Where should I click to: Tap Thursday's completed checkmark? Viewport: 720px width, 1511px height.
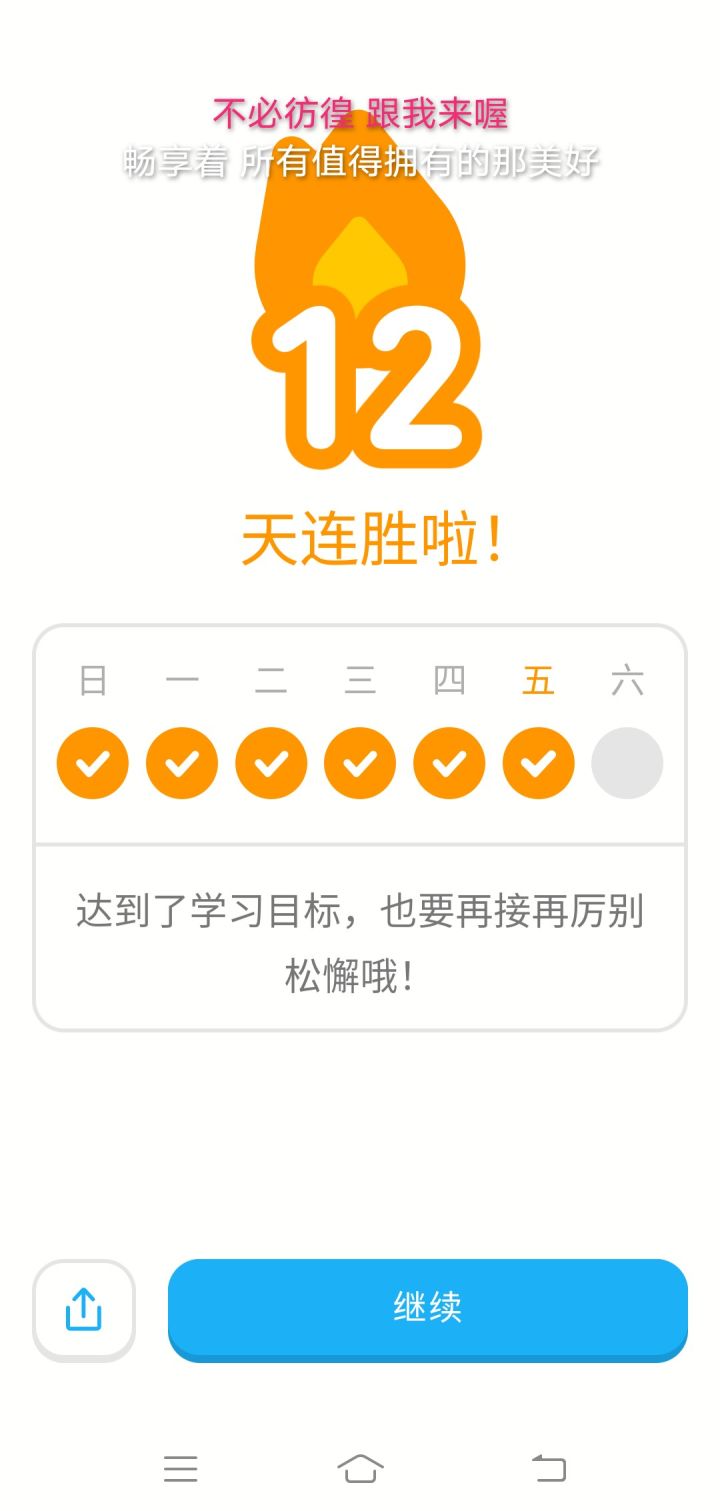[448, 763]
